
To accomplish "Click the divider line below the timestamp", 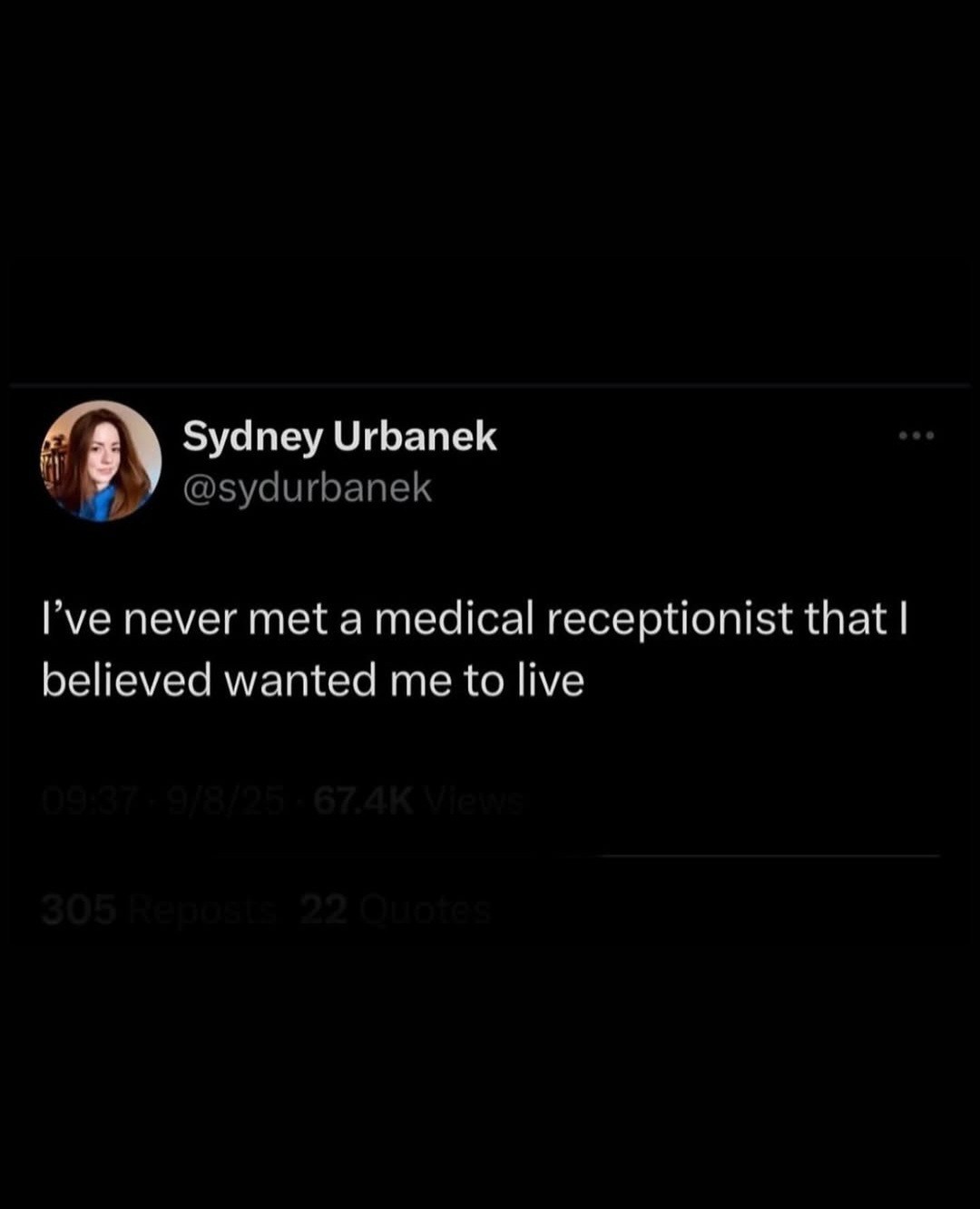I will (581, 855).
